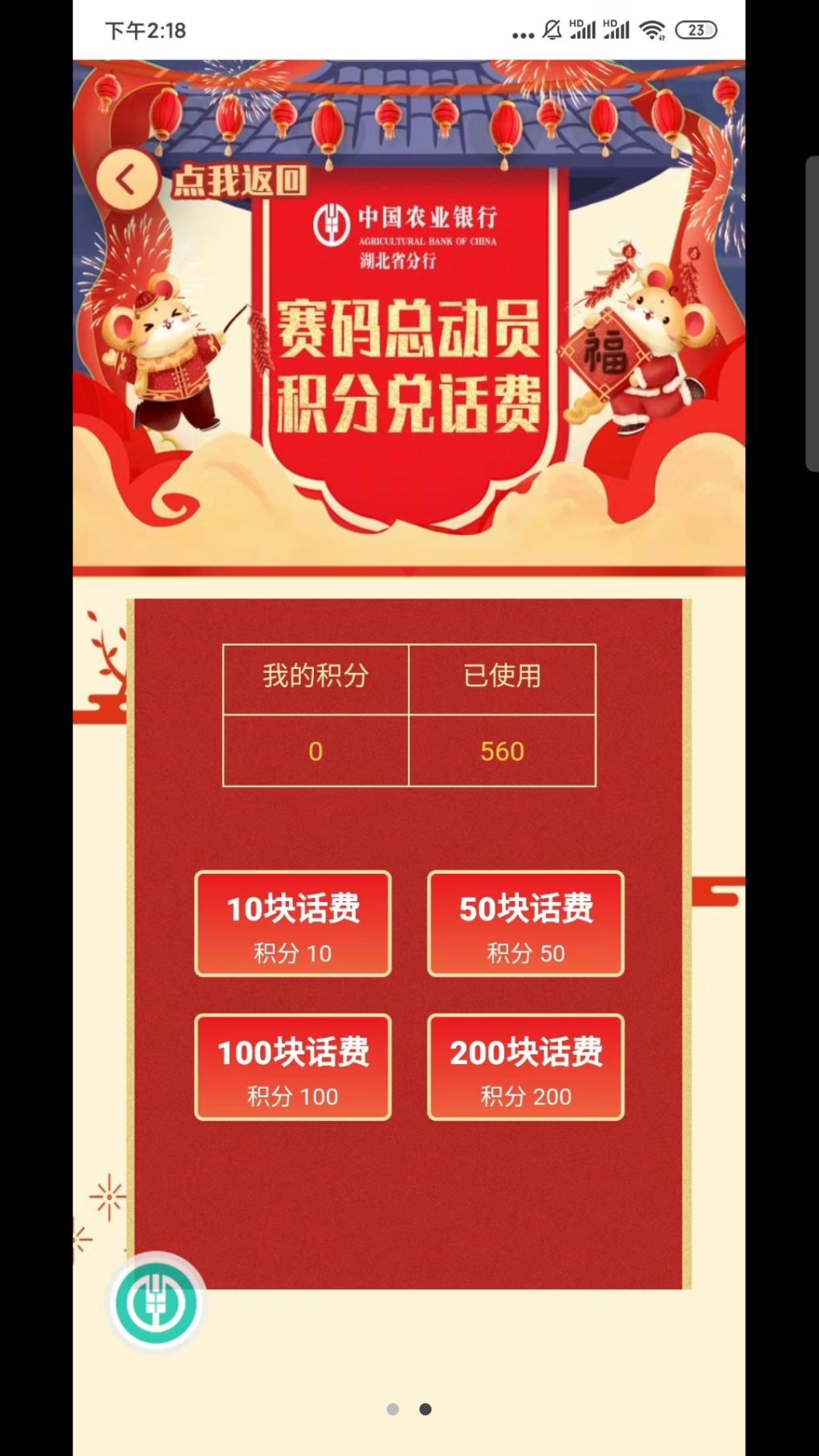Tap the back arrow labeled 点我返回
This screenshot has width=819, height=1456.
pyautogui.click(x=126, y=179)
